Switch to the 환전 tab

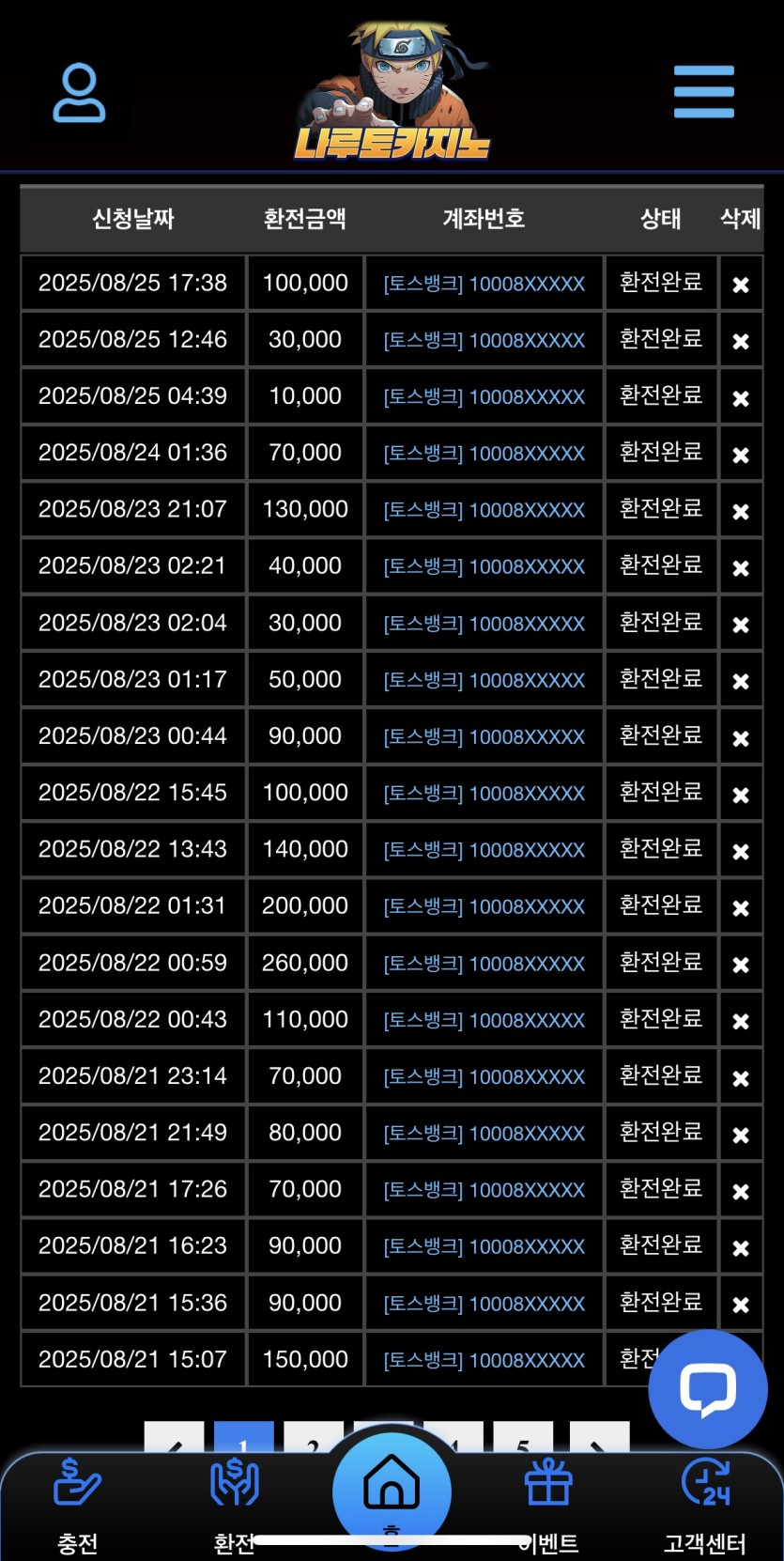tap(234, 1503)
